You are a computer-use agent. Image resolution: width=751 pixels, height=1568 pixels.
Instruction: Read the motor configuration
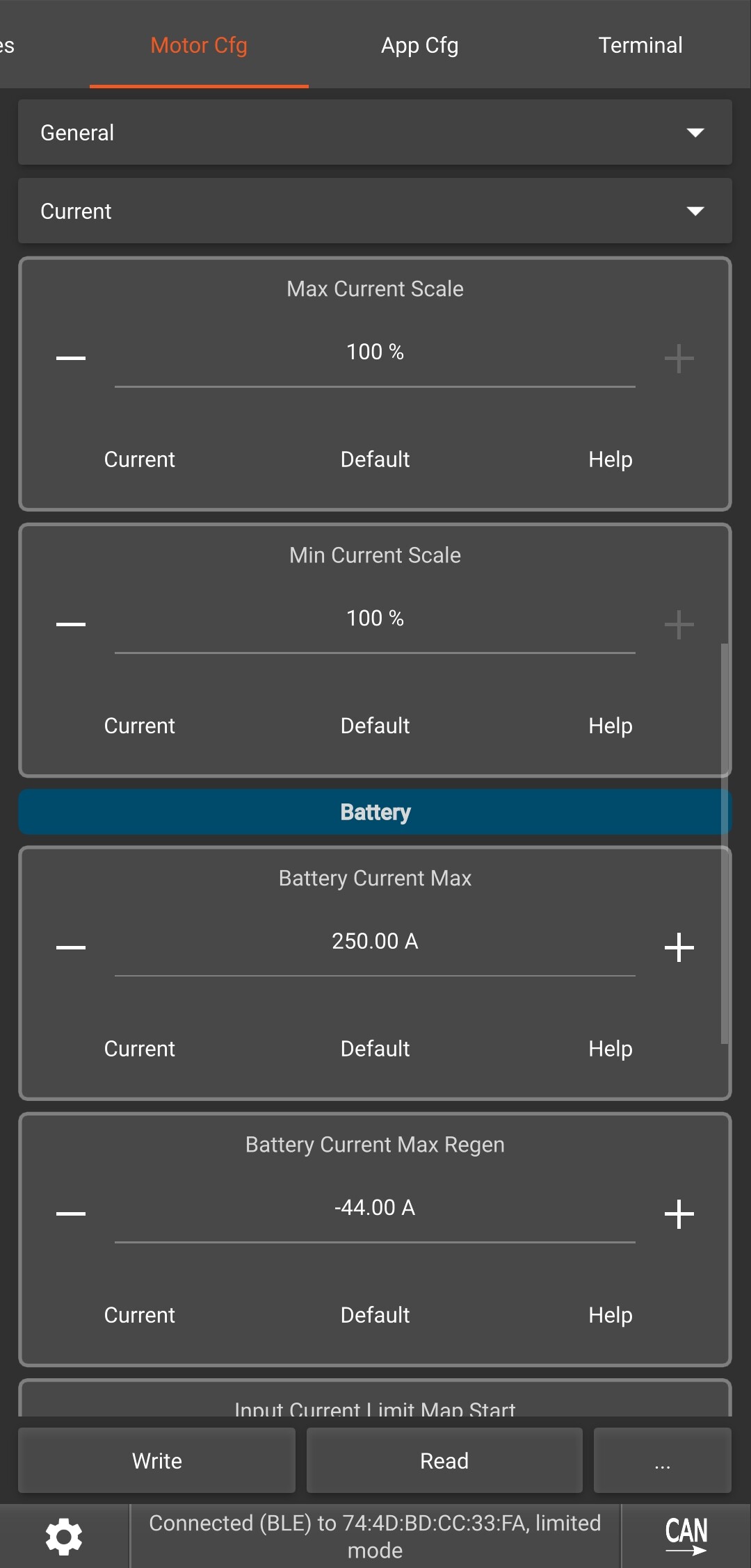pos(444,1461)
